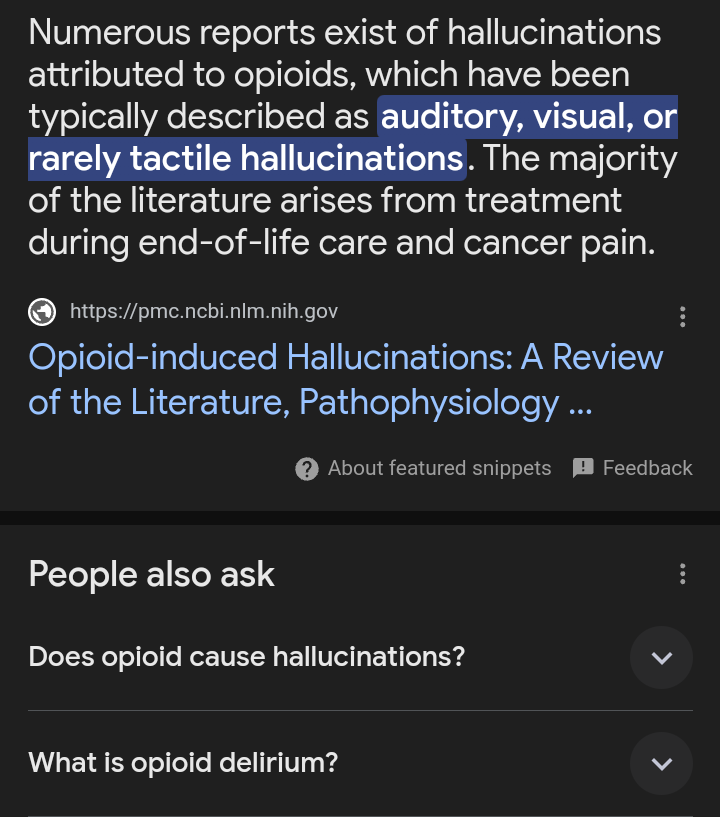Open overflow menu for the pmc.ncbi.nlm.nih.gov result
This screenshot has height=817, width=720.
point(682,317)
